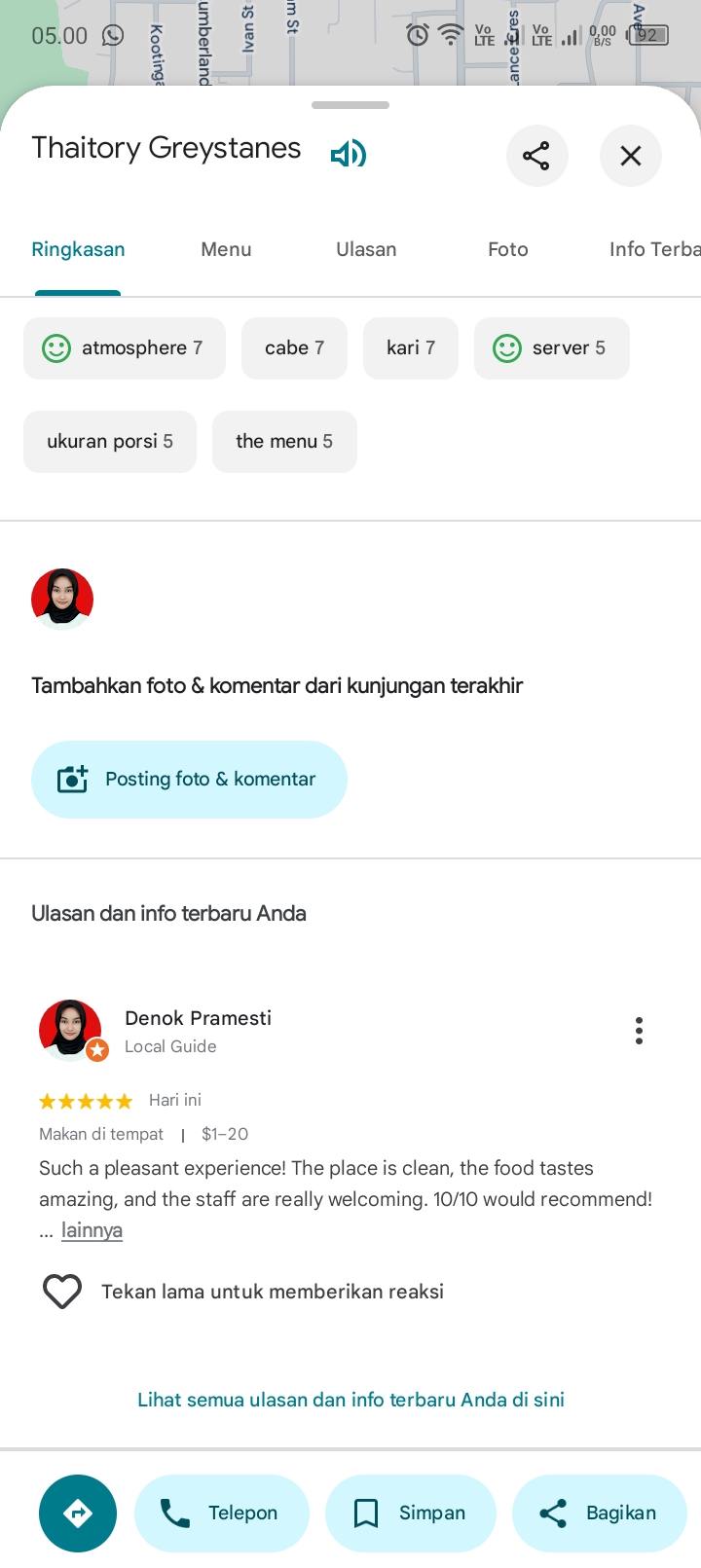Tap Posting foto & komentar
This screenshot has height=1568, width=701.
189,780
